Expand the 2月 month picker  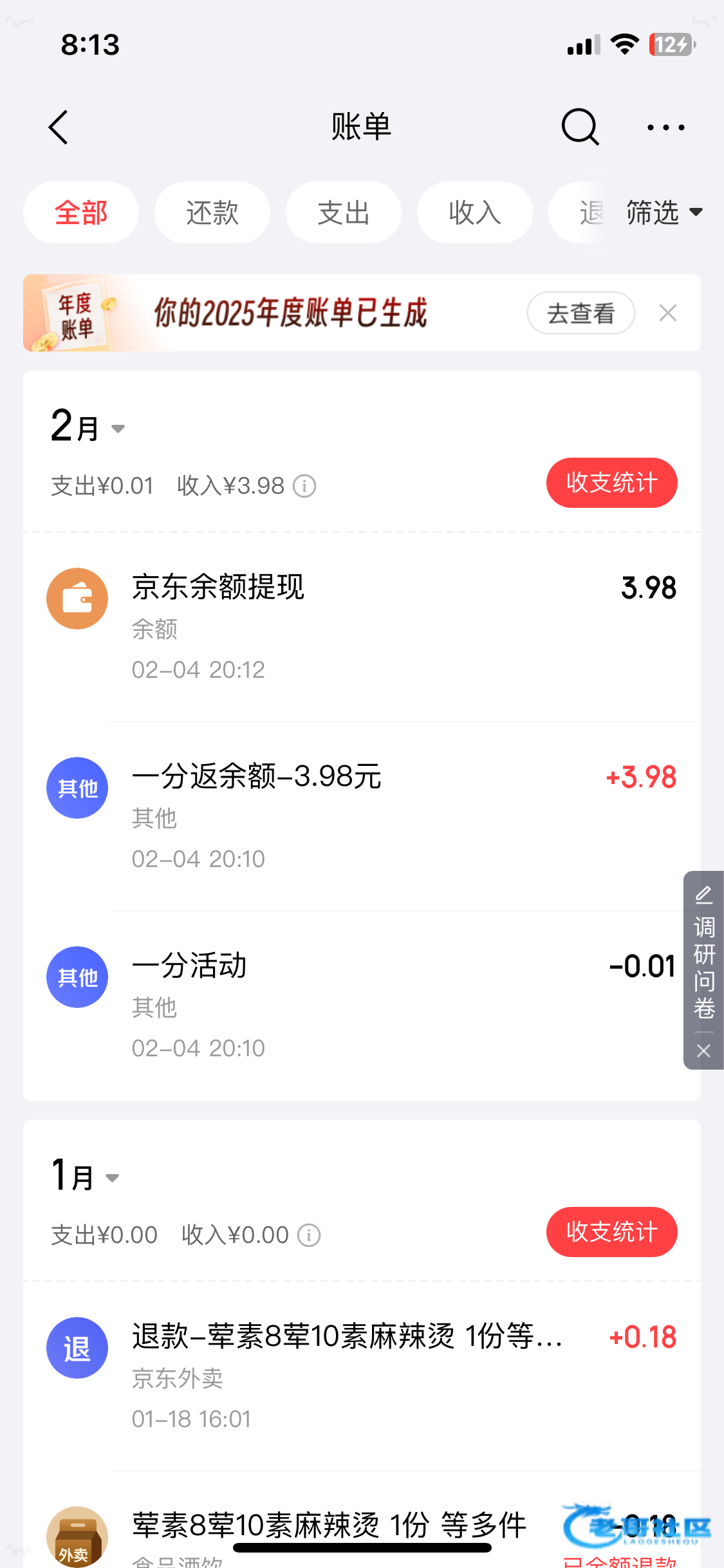[88, 427]
